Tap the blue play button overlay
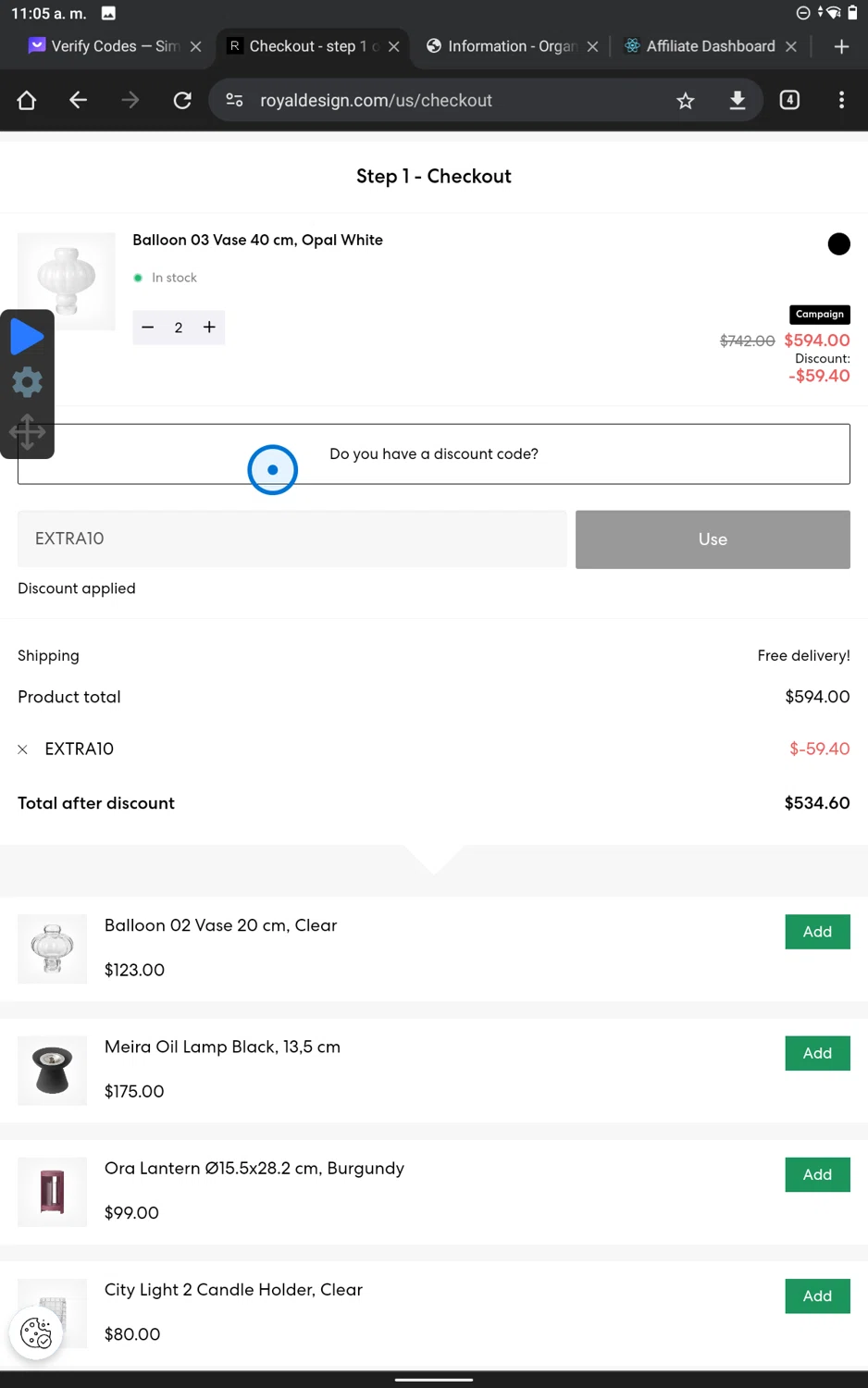Image resolution: width=868 pixels, height=1388 pixels. (27, 336)
